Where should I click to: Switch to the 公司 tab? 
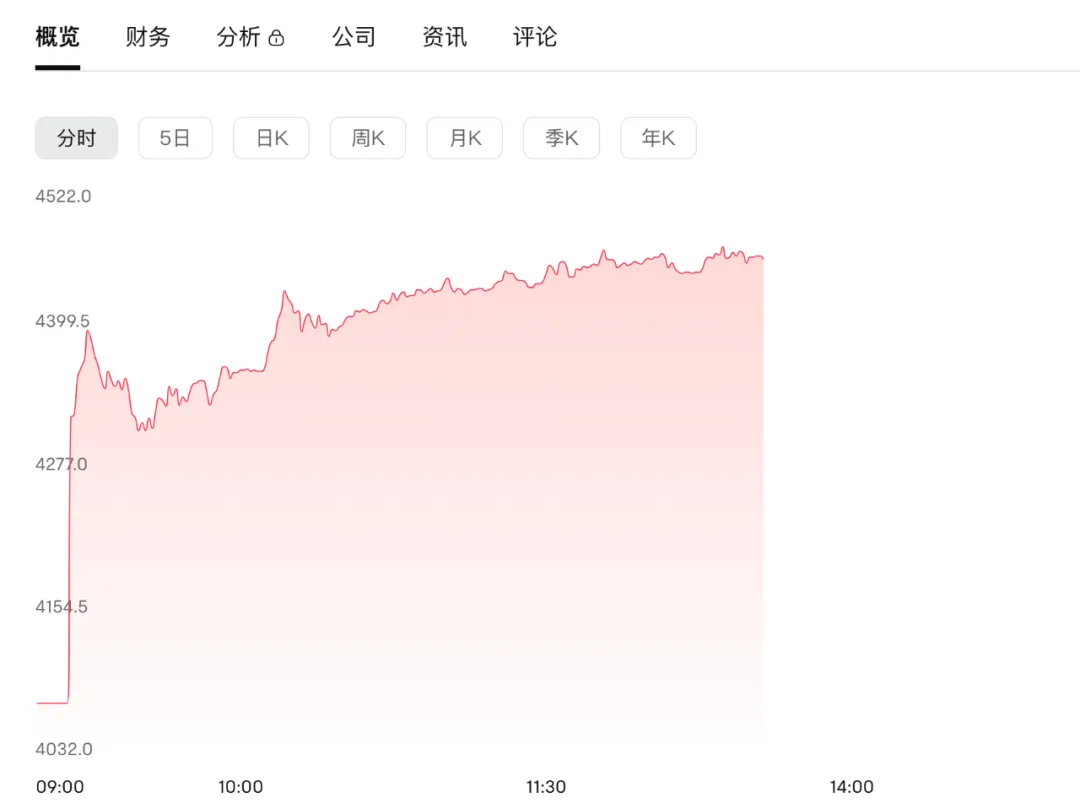tap(354, 38)
